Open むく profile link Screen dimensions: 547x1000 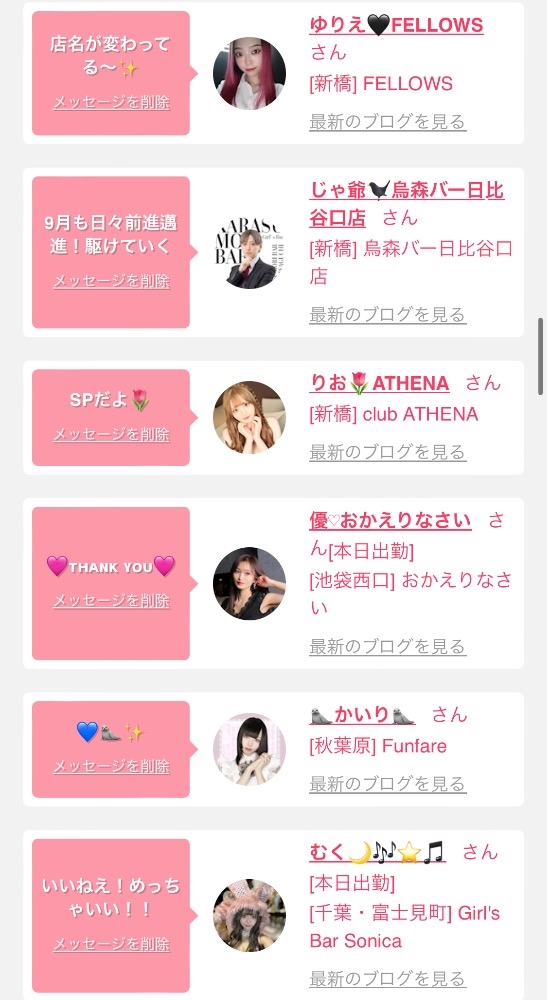pyautogui.click(x=377, y=852)
